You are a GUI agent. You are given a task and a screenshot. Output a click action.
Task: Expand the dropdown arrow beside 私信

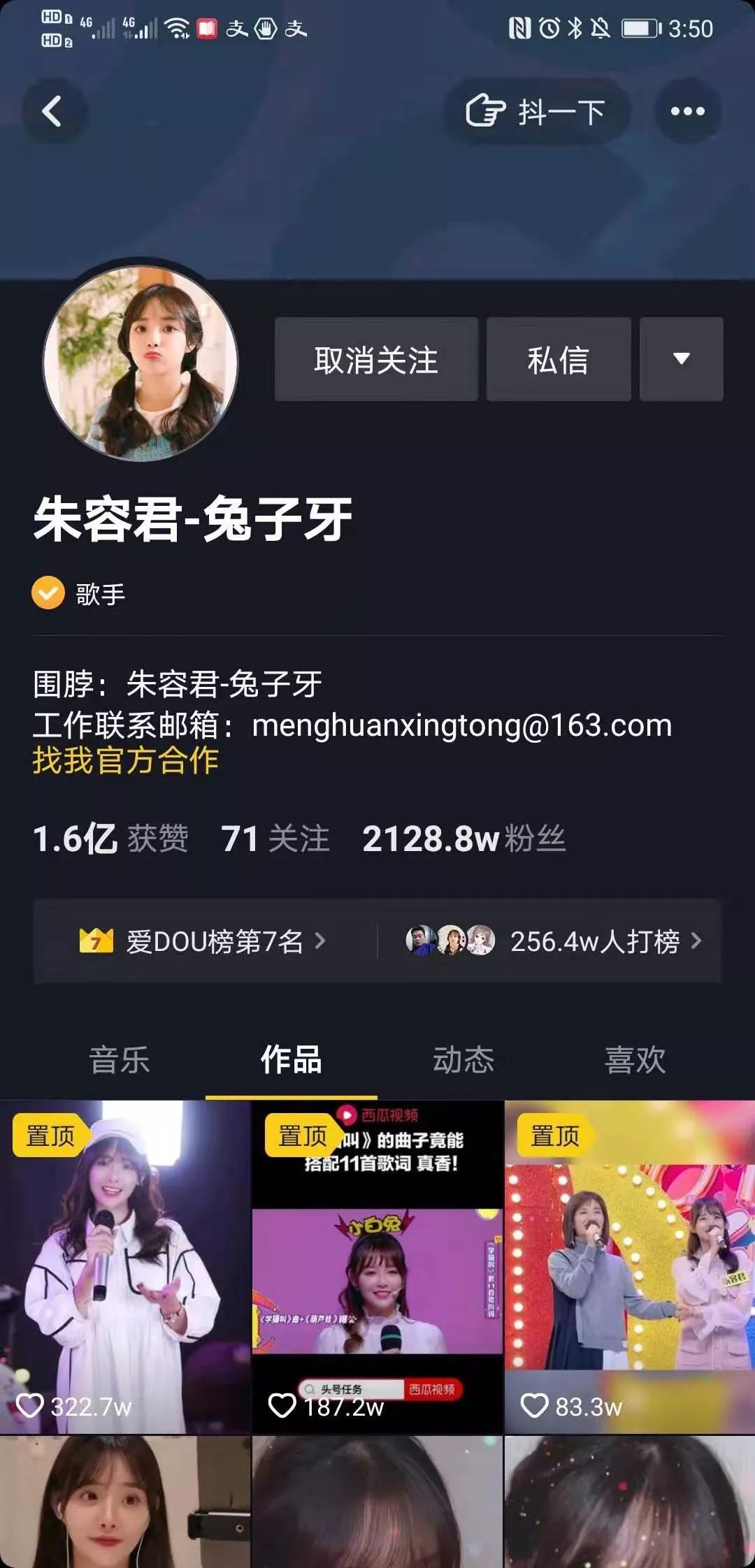pyautogui.click(x=681, y=360)
